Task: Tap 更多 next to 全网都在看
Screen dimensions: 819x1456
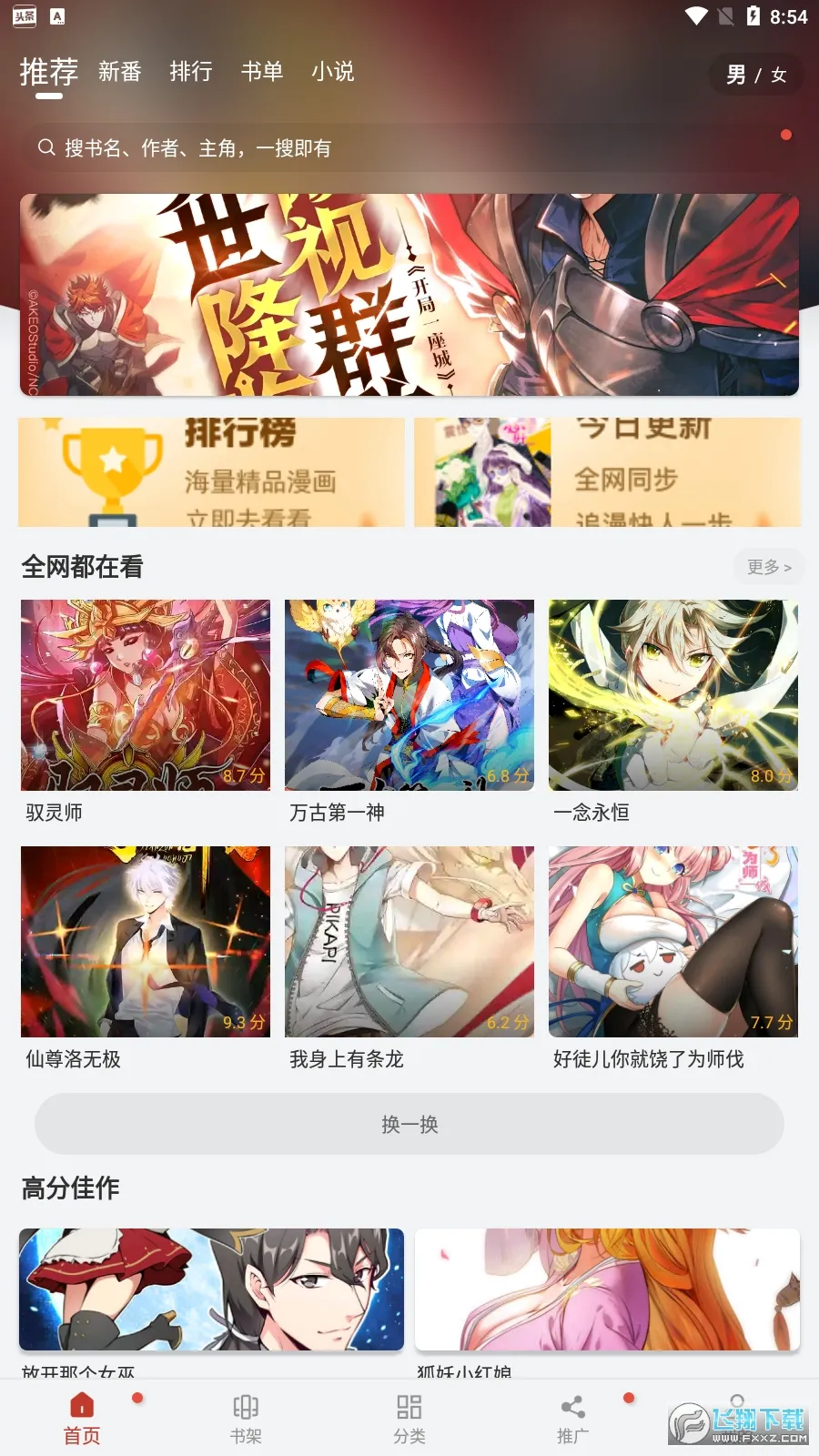Action: click(x=769, y=567)
